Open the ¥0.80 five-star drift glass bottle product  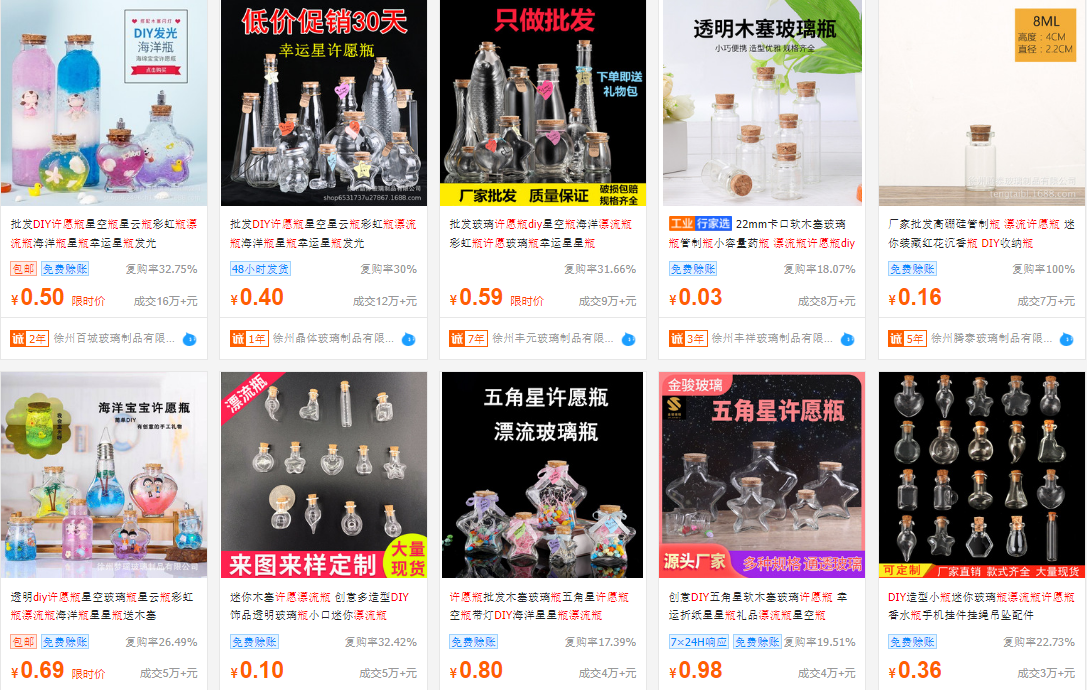[x=543, y=475]
